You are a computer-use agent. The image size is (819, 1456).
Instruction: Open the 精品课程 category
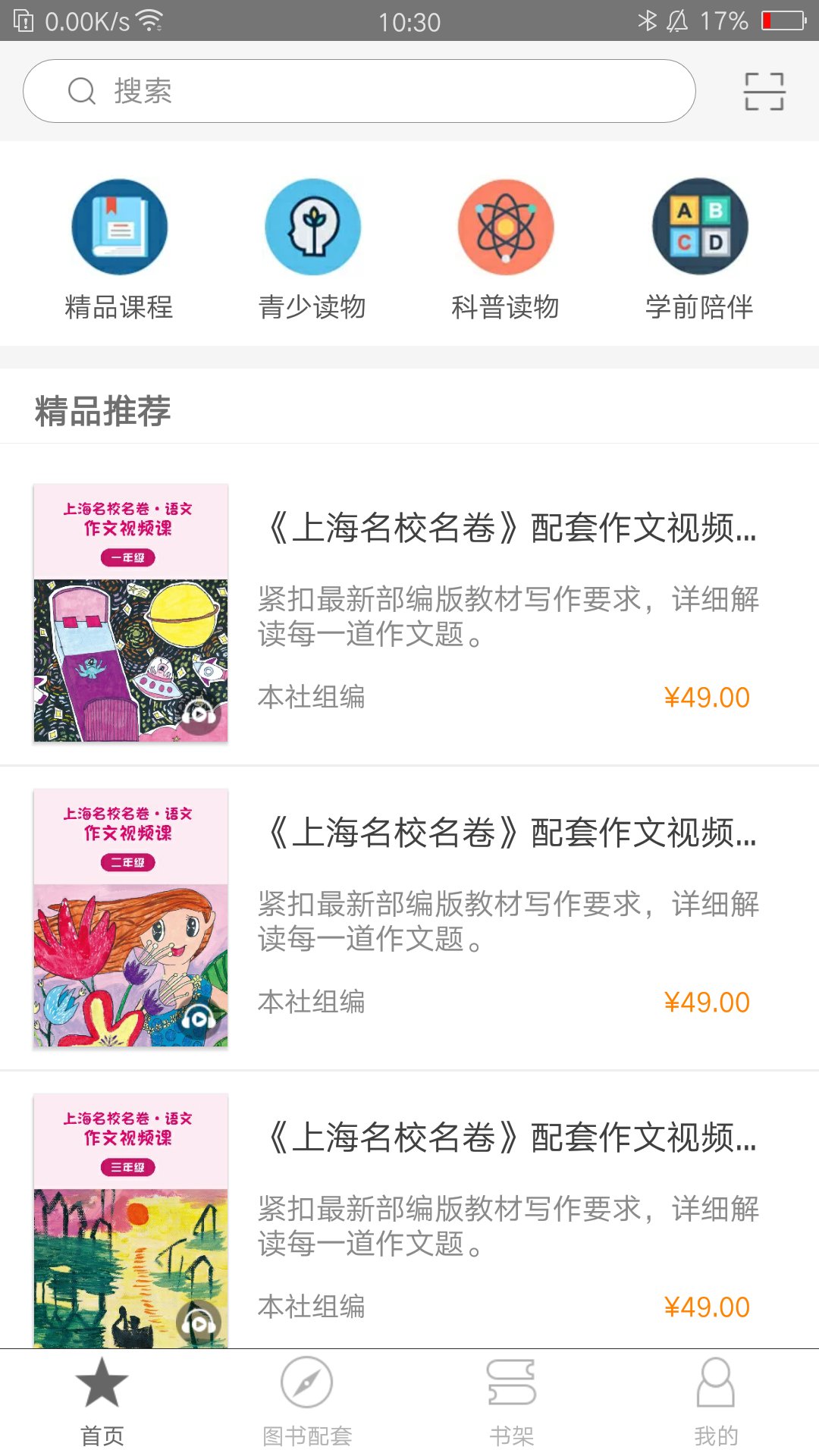[x=119, y=250]
